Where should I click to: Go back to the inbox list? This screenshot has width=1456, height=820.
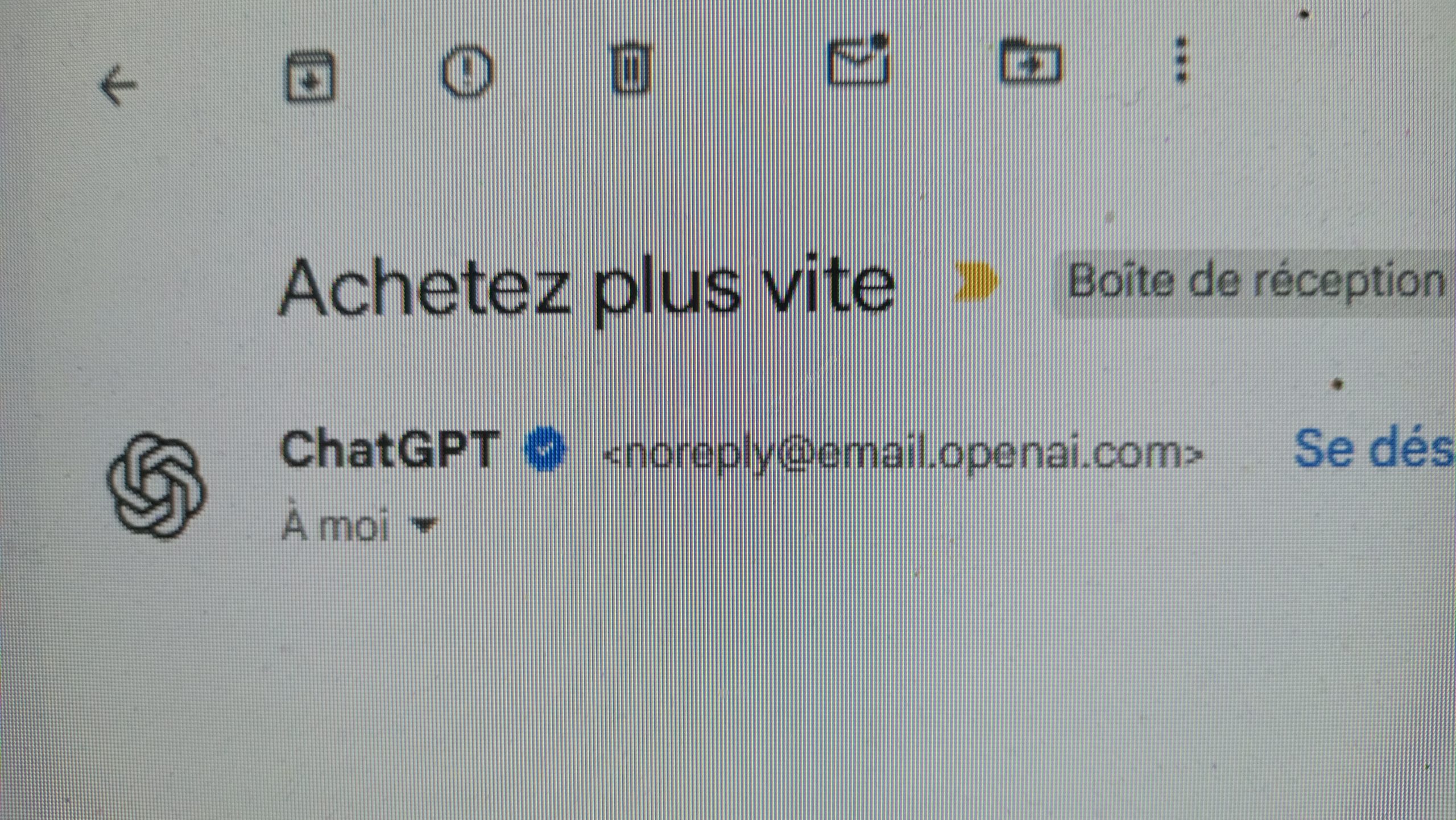pyautogui.click(x=118, y=86)
